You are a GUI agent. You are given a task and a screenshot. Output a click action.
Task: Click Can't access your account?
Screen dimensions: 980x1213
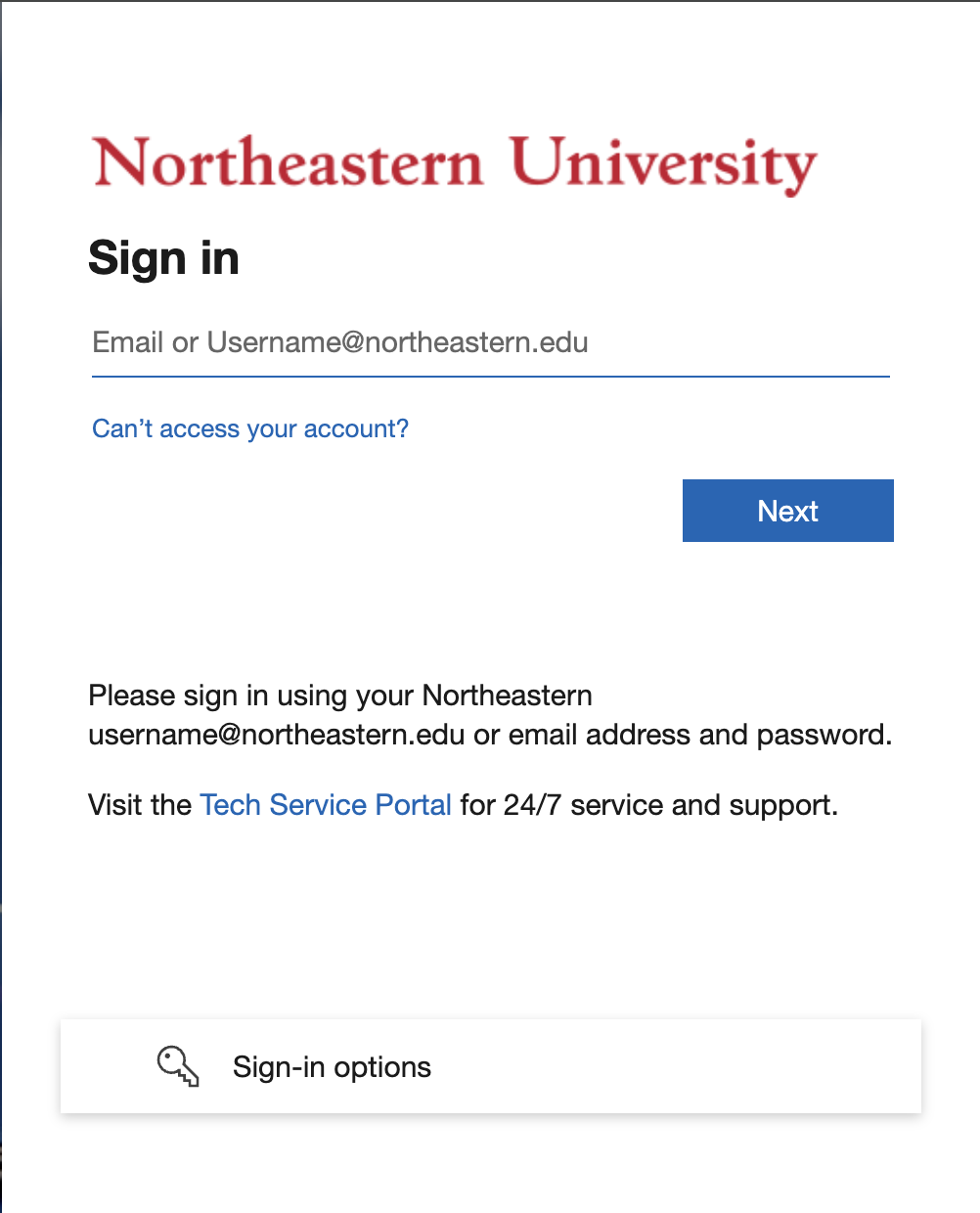tap(249, 428)
